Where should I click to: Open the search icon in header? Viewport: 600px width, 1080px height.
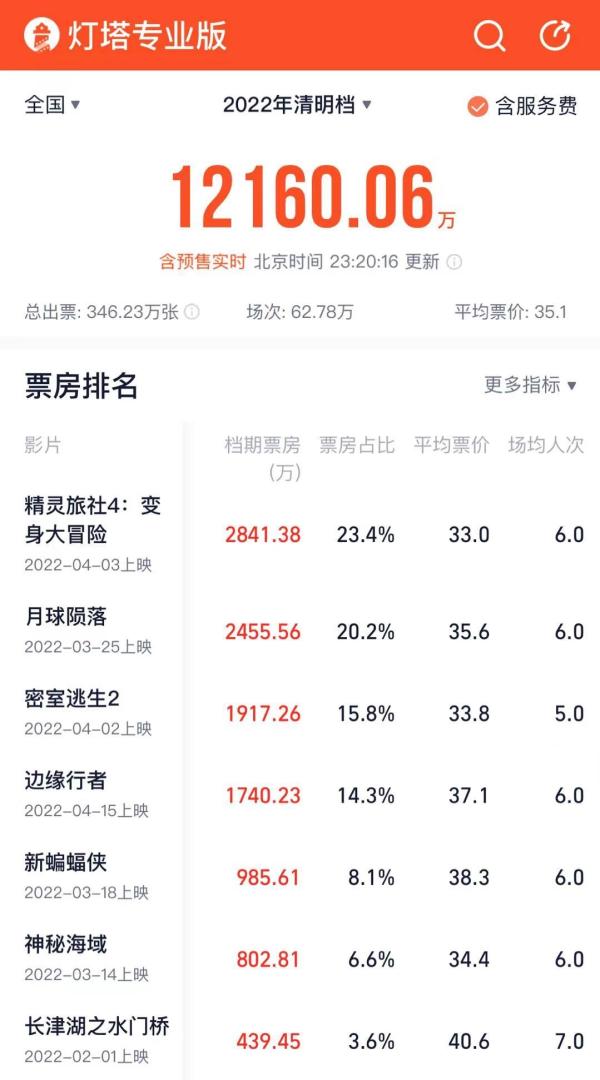point(490,35)
